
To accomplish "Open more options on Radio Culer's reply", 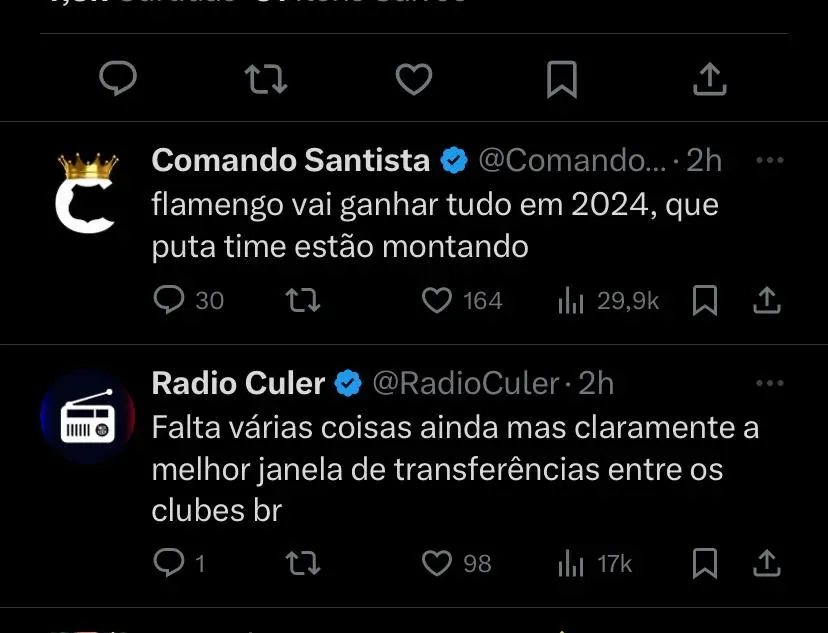I will (x=769, y=383).
